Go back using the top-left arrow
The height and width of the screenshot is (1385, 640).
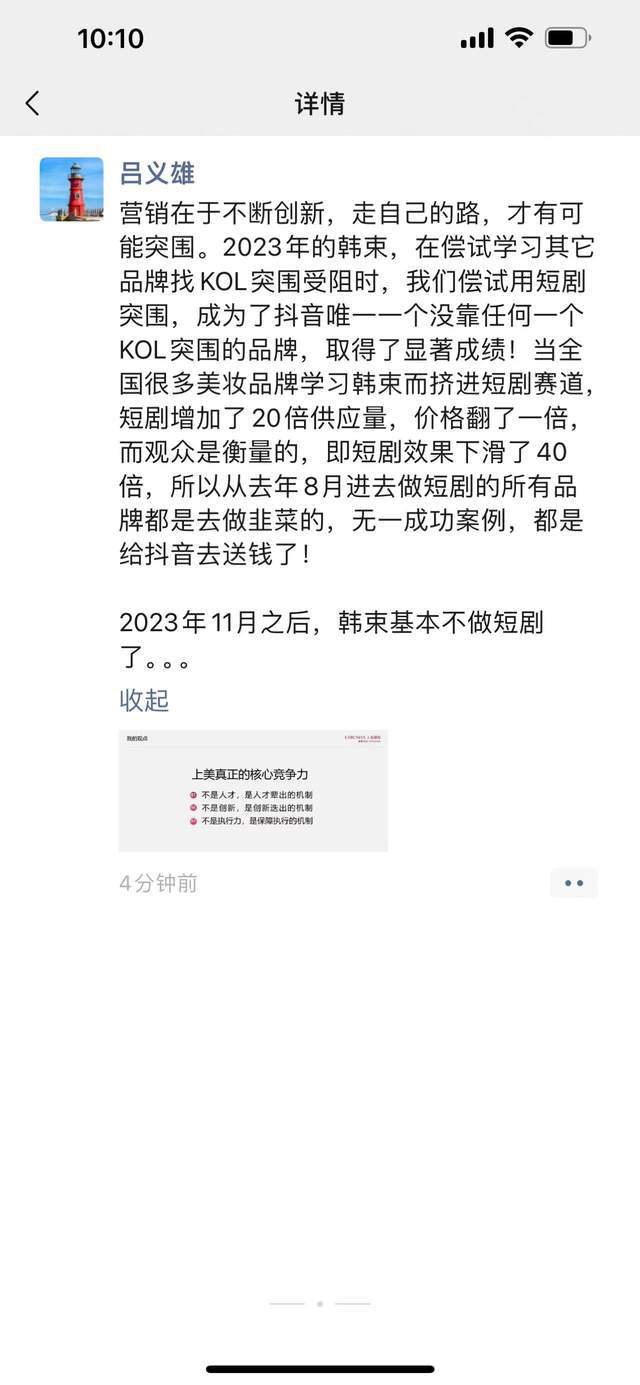coord(33,103)
